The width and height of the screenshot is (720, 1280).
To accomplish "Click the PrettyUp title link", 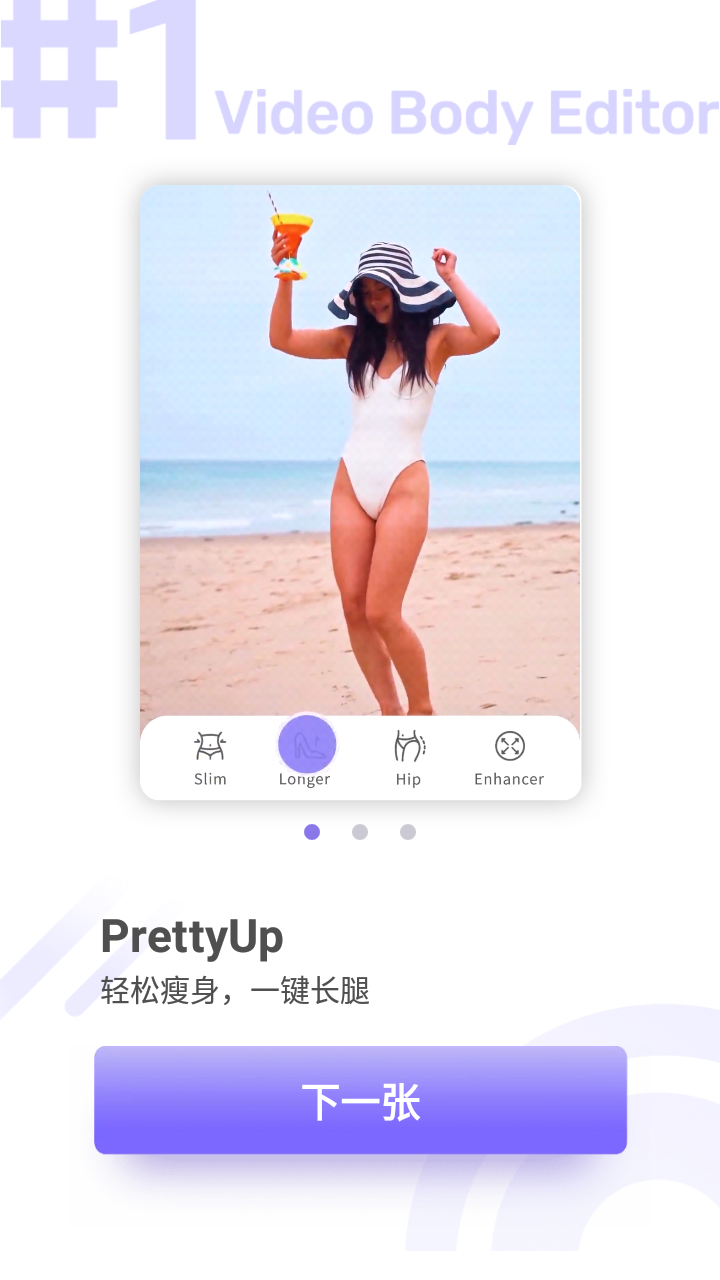I will 192,938.
